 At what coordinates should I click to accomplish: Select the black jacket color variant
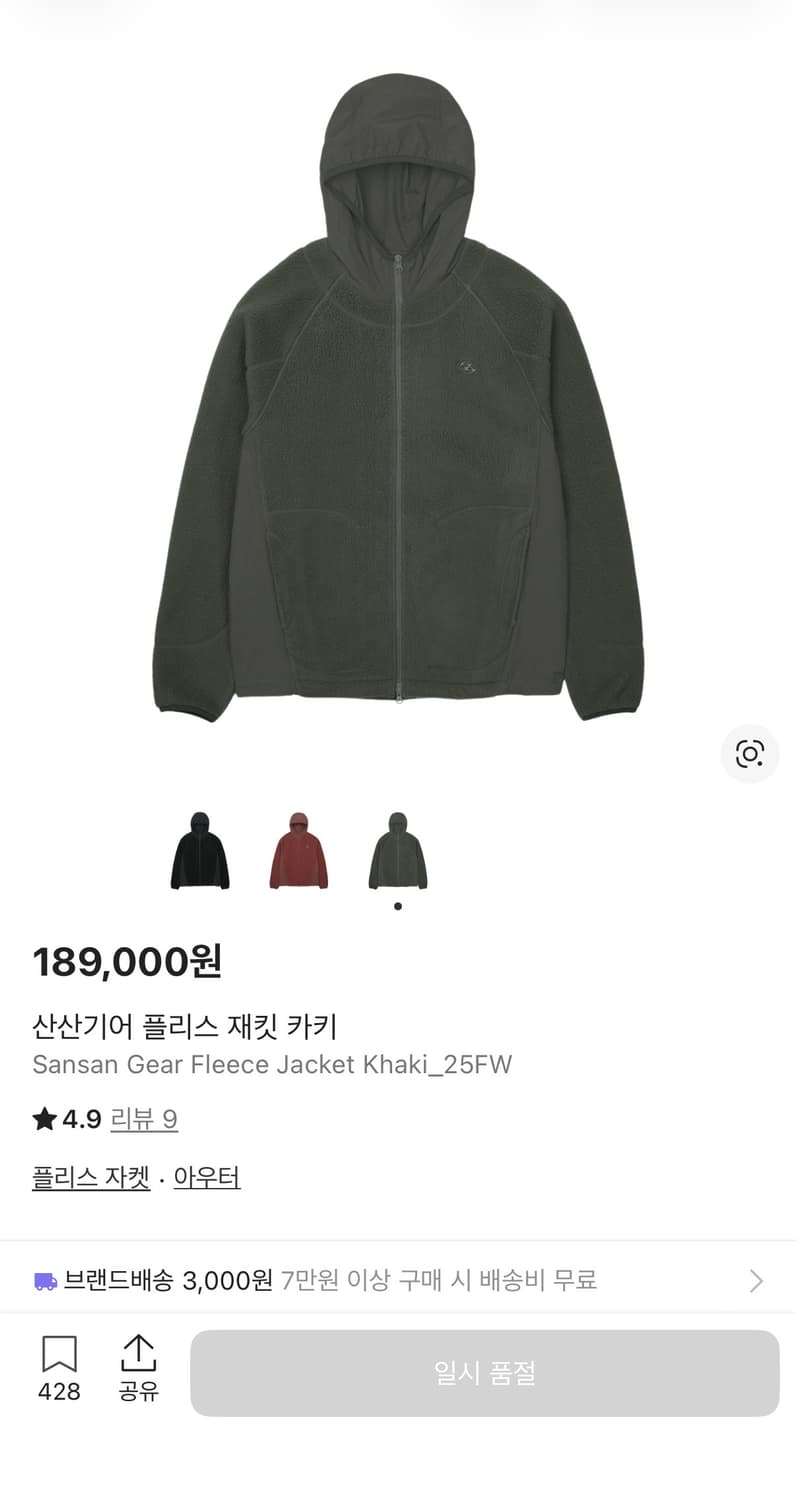(199, 853)
